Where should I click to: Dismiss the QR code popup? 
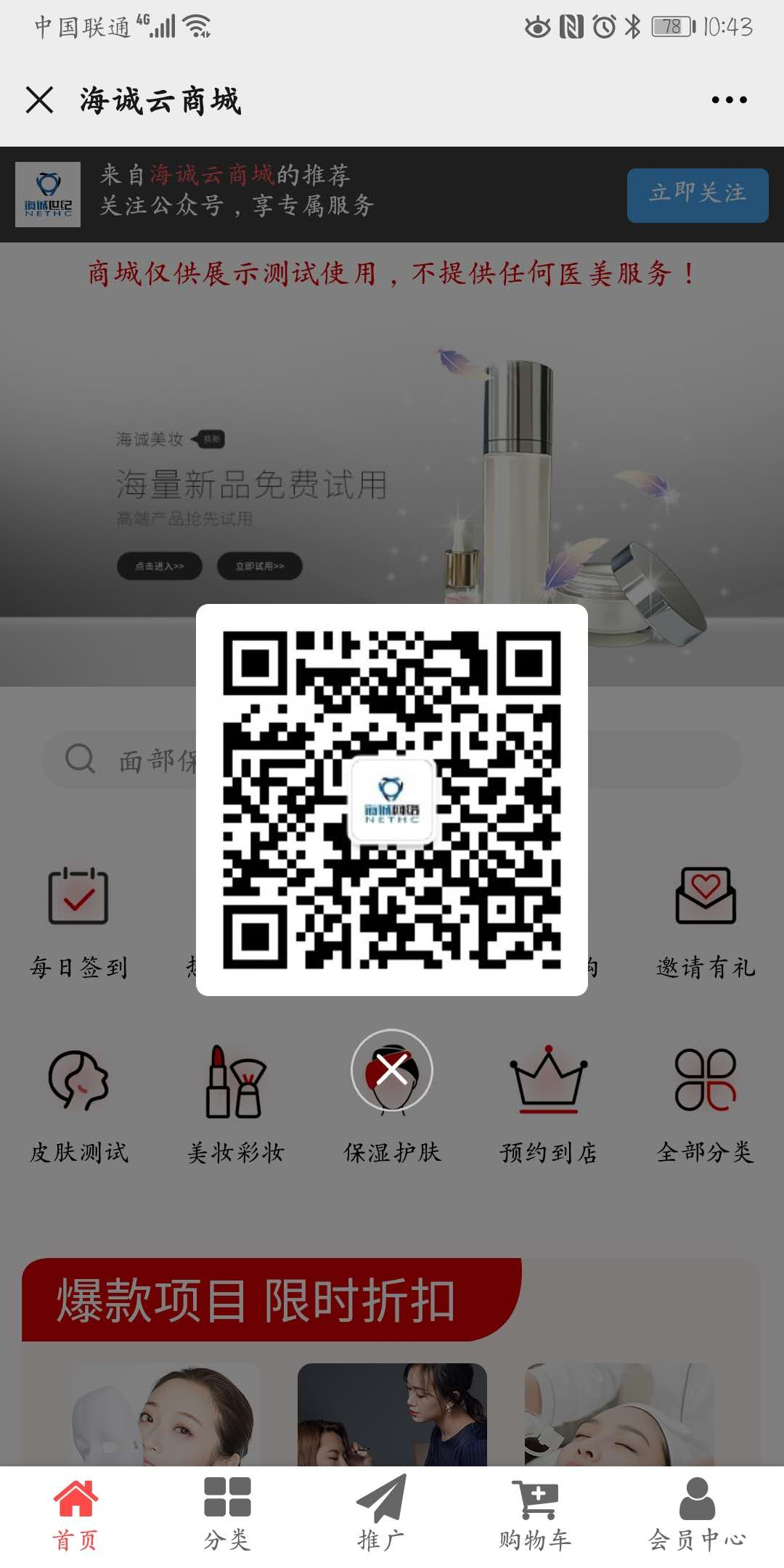(x=392, y=1071)
